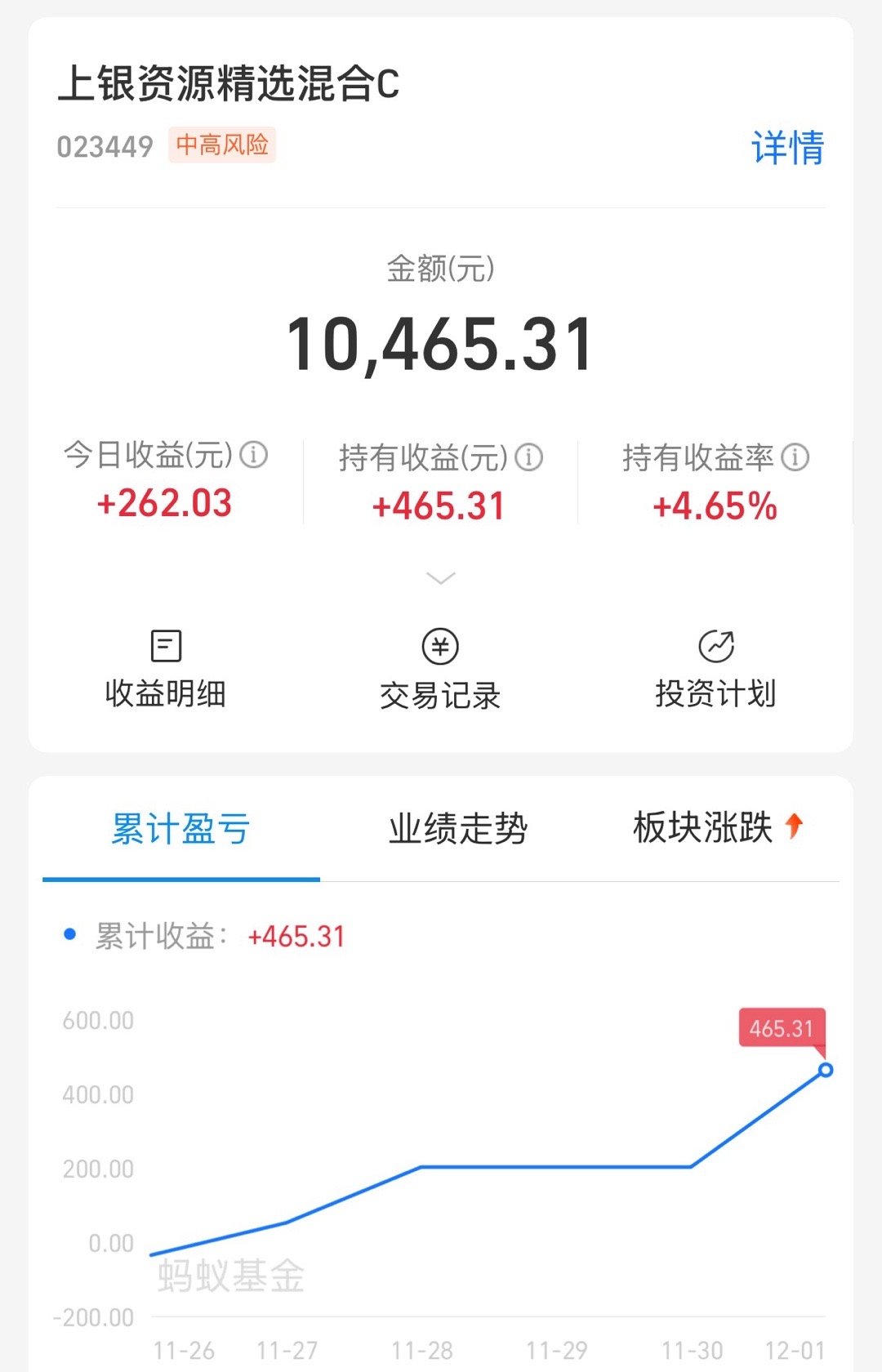Click the 中高风险 risk level badge
The width and height of the screenshot is (882, 1372).
pyautogui.click(x=225, y=145)
